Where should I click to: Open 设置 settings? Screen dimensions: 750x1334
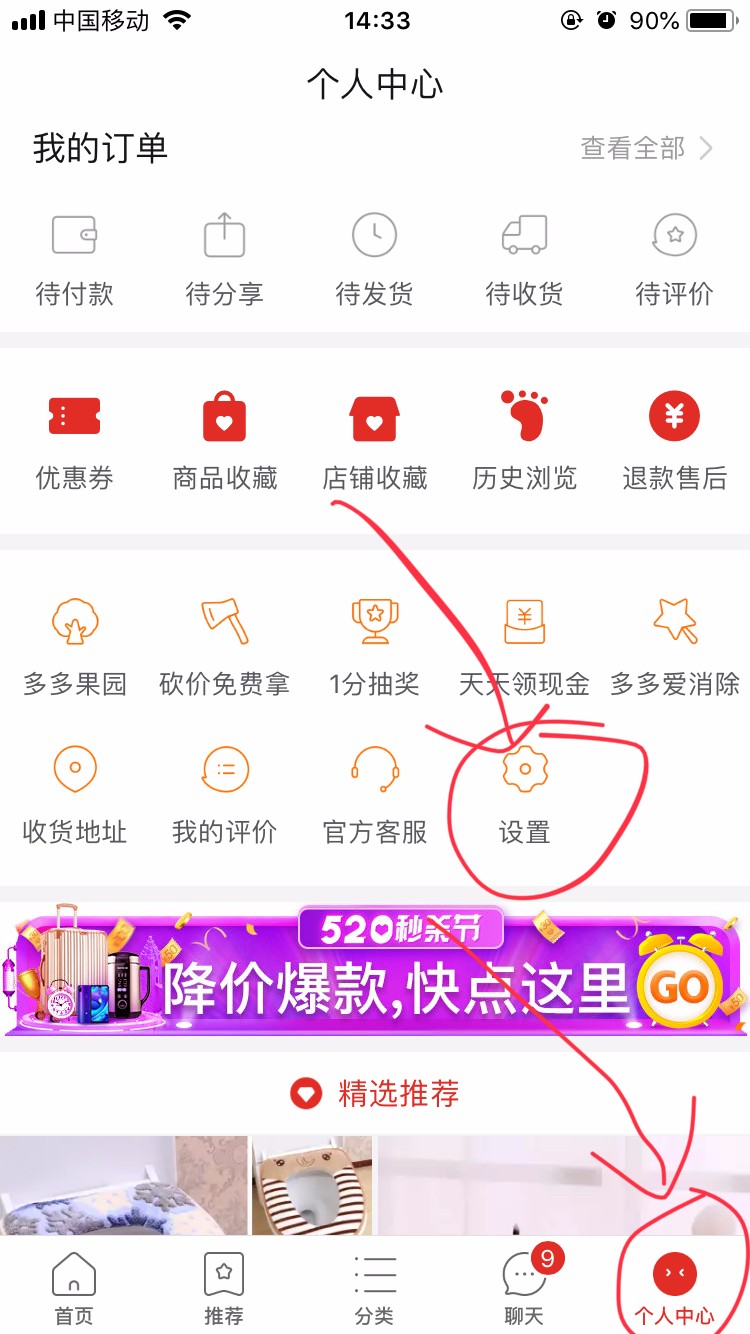coord(525,793)
